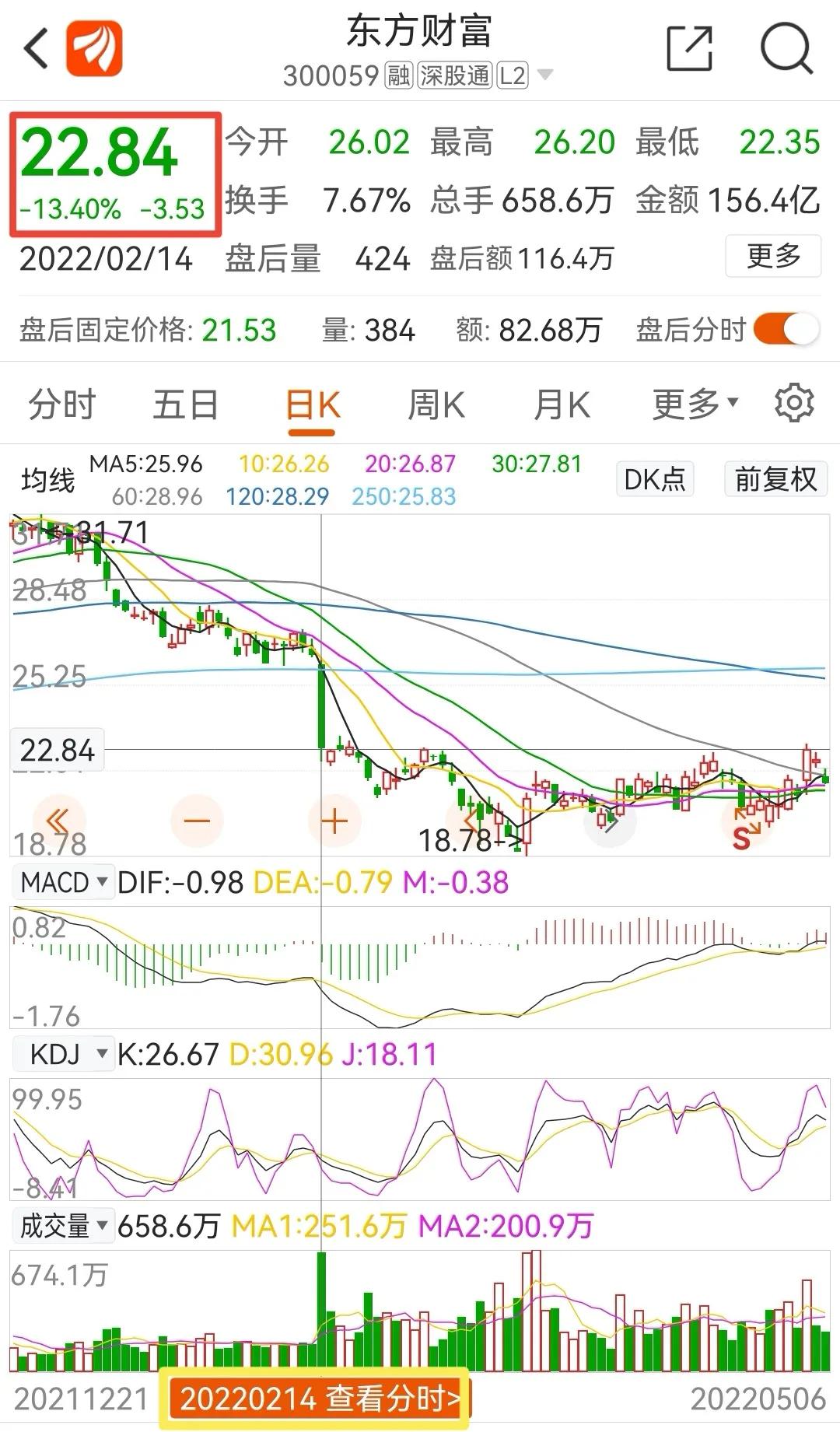This screenshot has height=1432, width=840.
Task: Tap the left double-arrow chart pan control
Action: [56, 819]
